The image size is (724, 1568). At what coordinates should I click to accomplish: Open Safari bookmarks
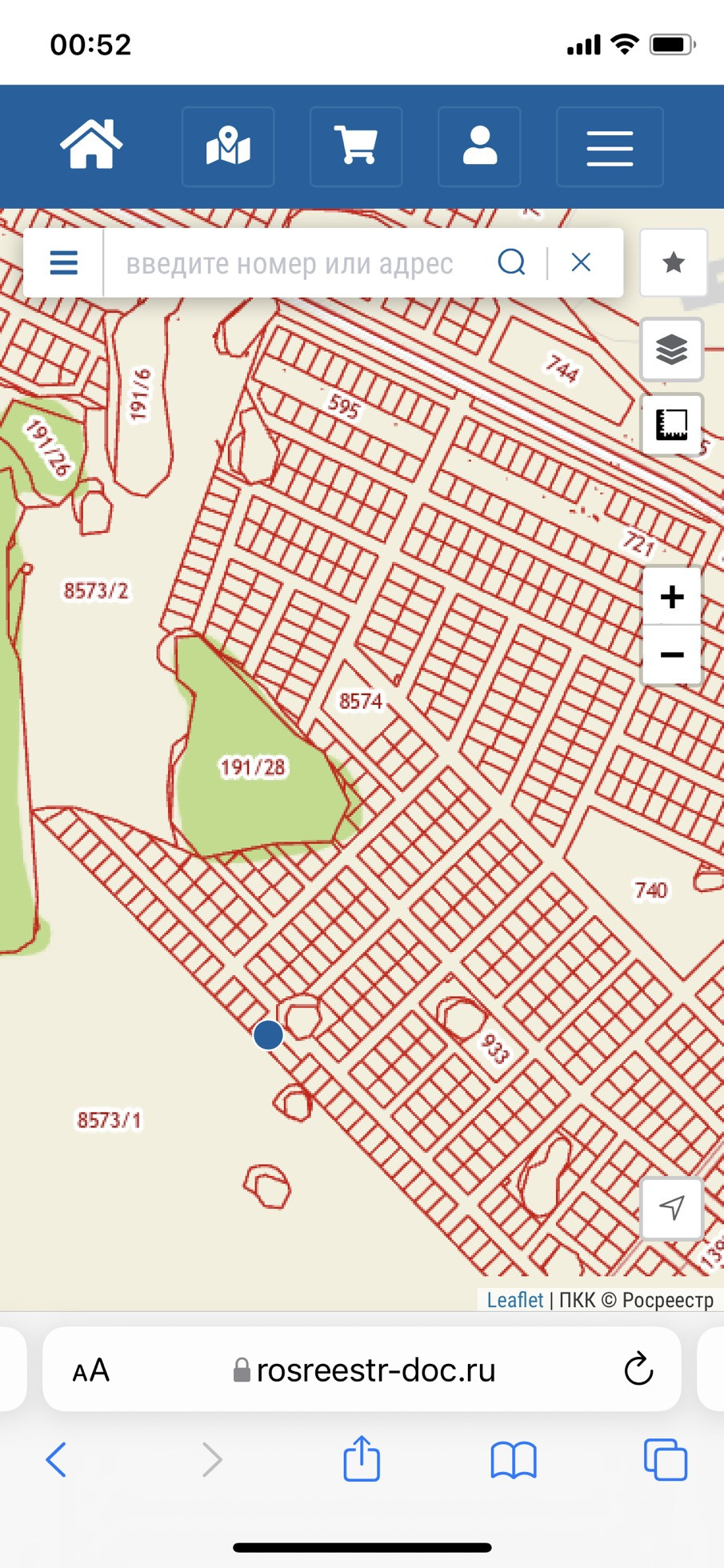tap(514, 1459)
